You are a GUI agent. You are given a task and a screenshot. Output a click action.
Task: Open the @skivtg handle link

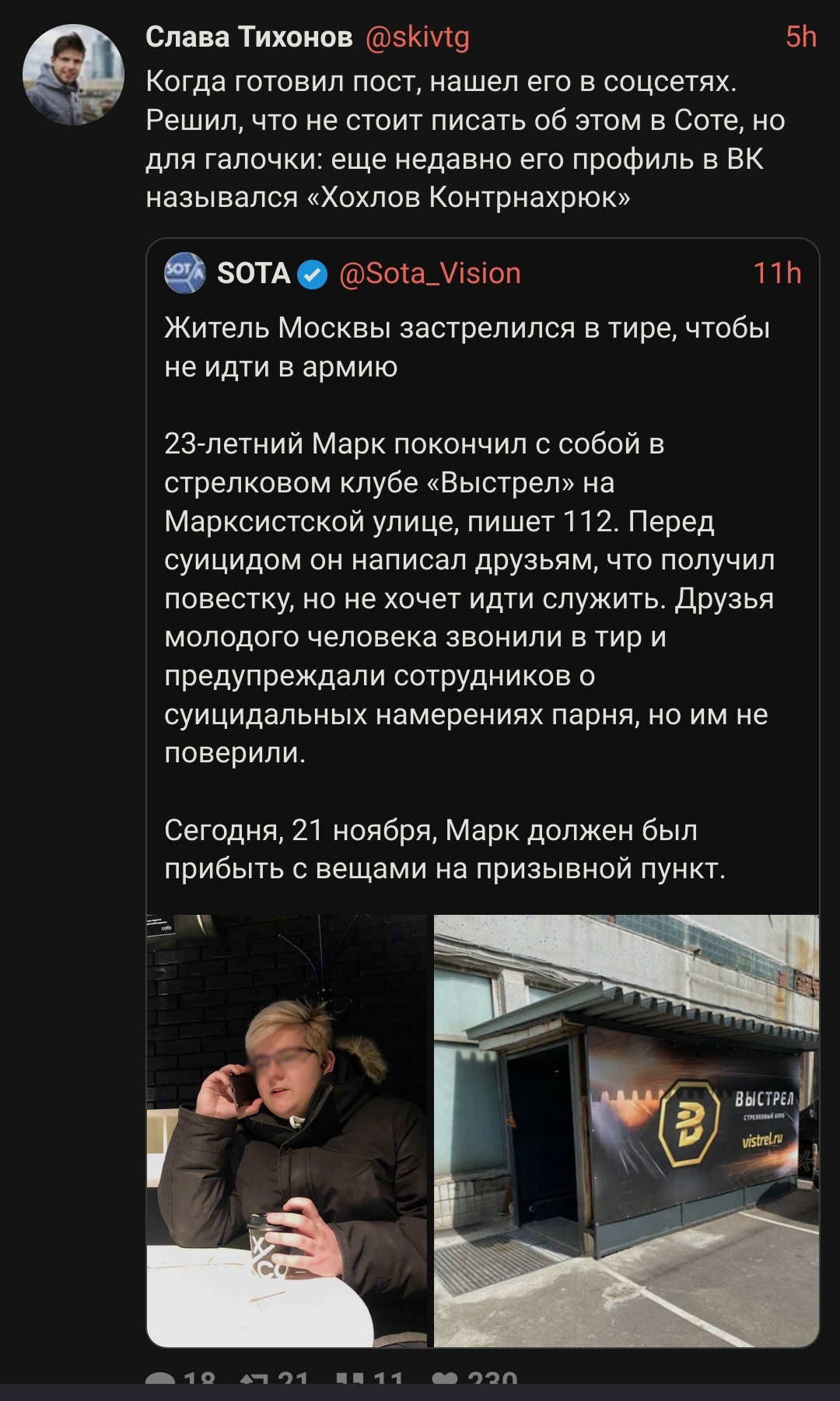(417, 37)
